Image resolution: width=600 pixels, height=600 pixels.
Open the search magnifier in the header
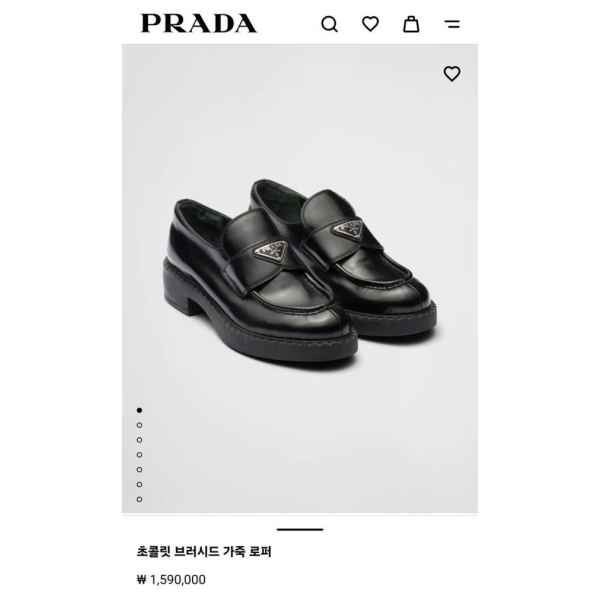point(329,24)
